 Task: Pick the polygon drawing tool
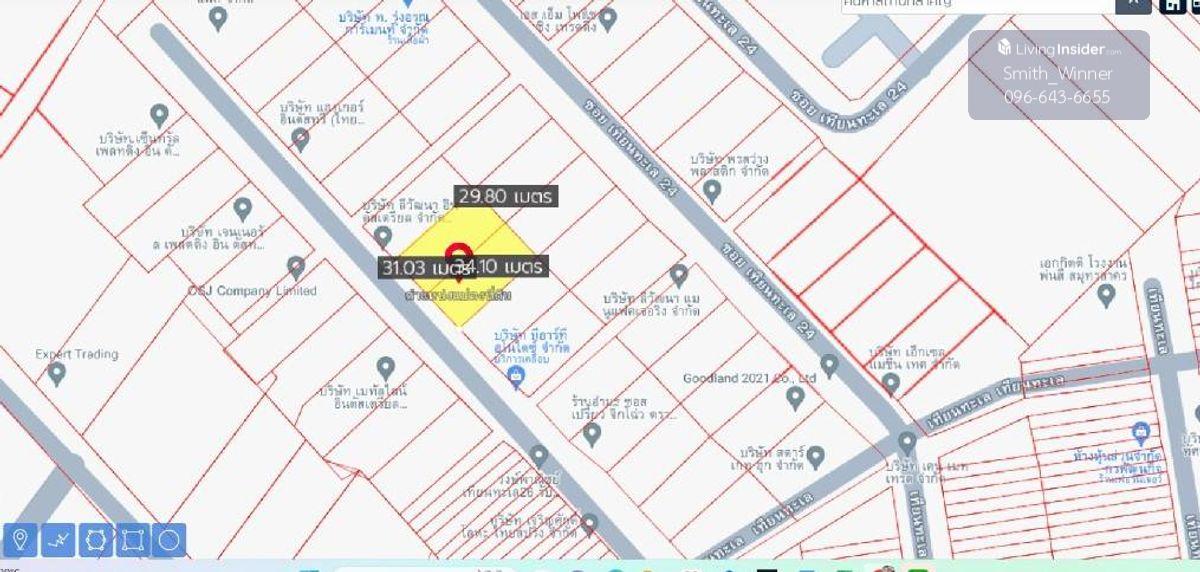pyautogui.click(x=95, y=541)
